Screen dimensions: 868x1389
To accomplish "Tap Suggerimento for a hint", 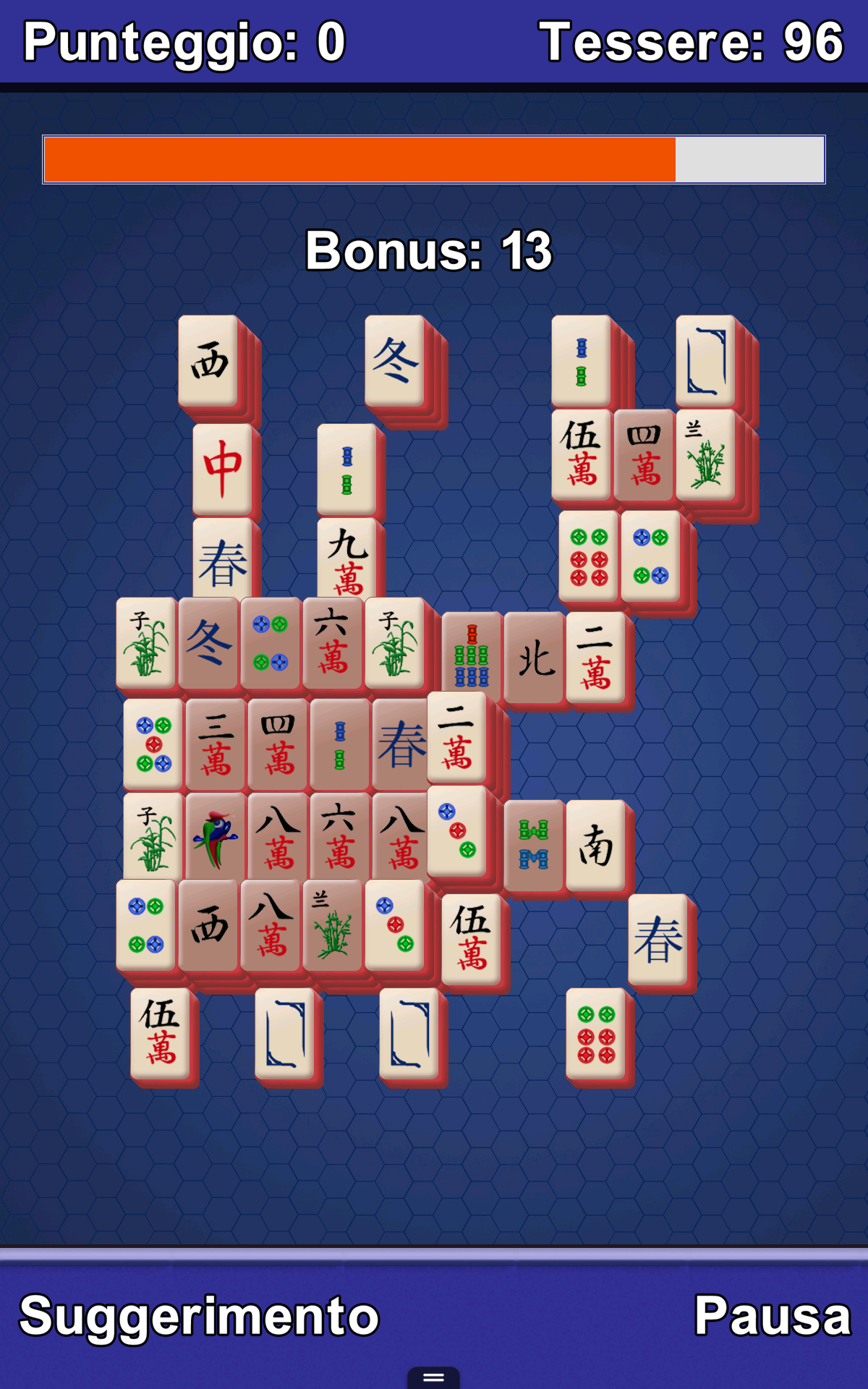I will [200, 1316].
